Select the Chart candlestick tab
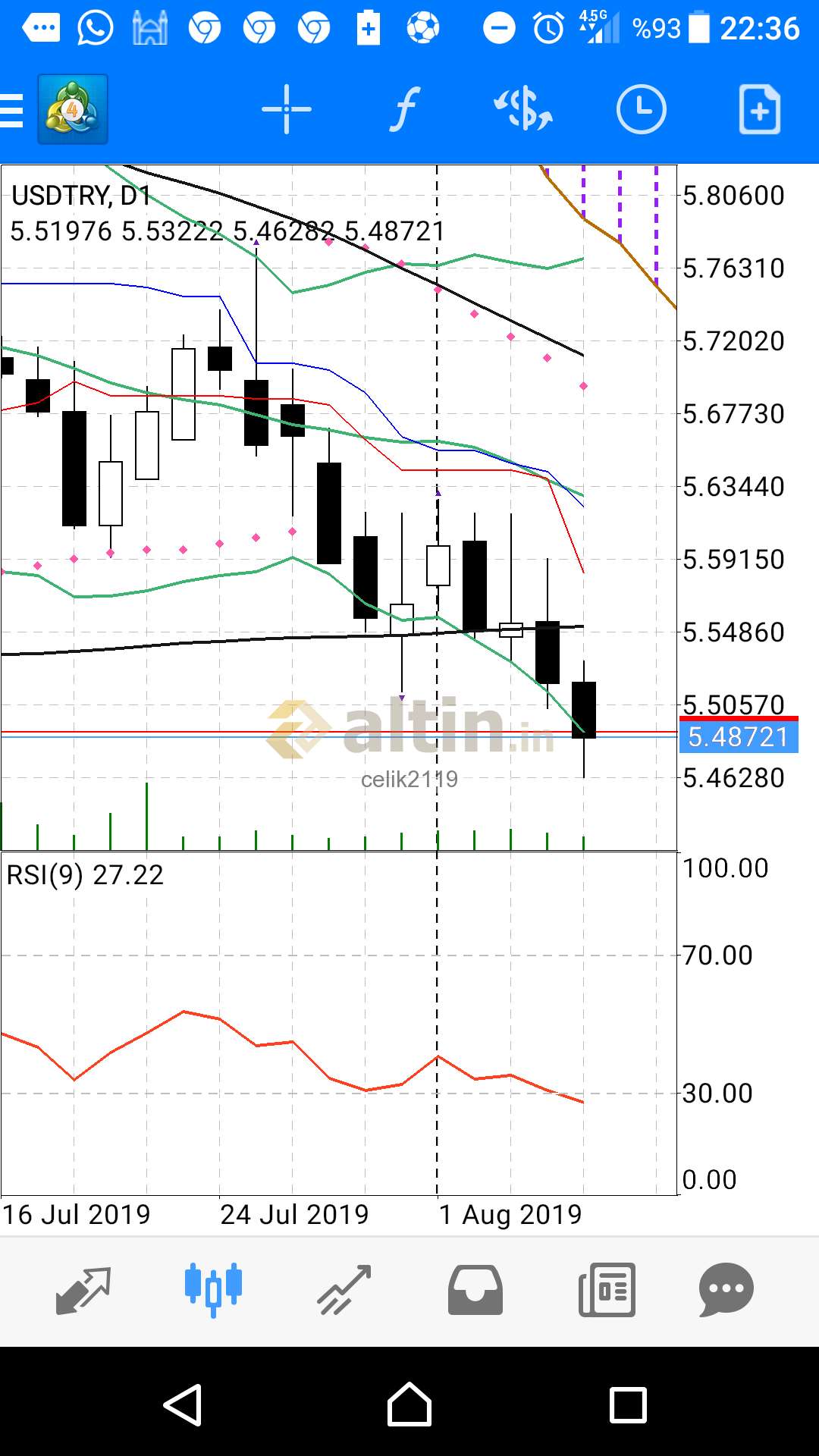The width and height of the screenshot is (819, 1456). (x=214, y=1290)
